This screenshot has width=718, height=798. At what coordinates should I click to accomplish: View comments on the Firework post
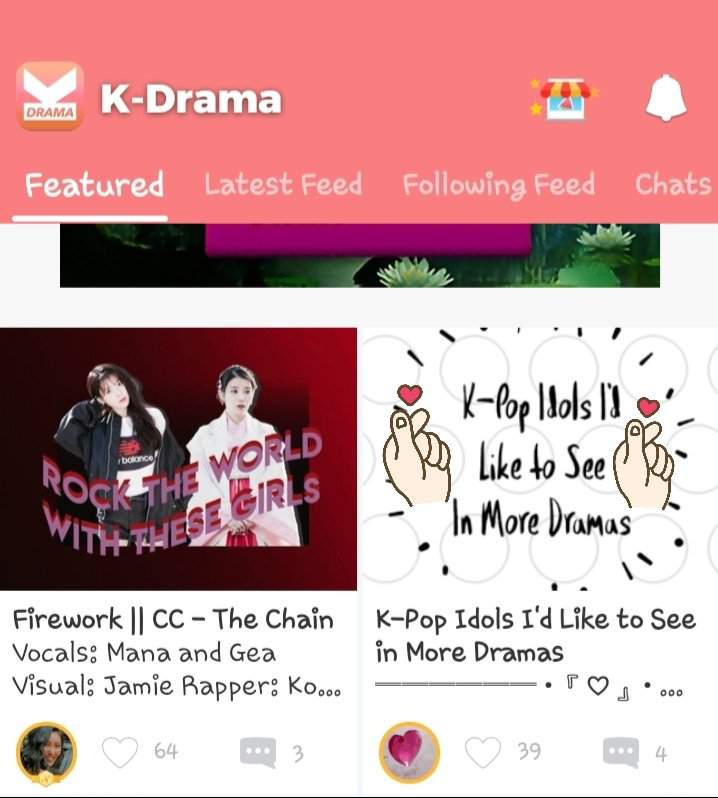coord(257,752)
